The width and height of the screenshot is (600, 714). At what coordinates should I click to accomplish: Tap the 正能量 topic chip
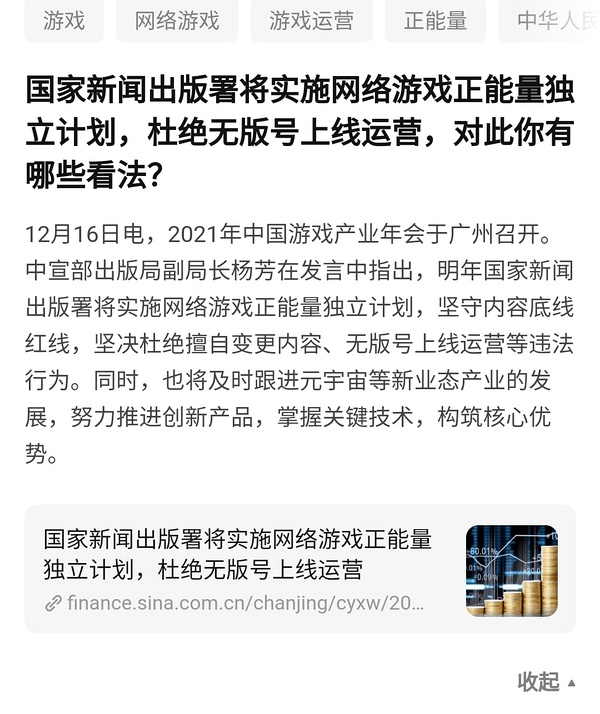(x=435, y=20)
